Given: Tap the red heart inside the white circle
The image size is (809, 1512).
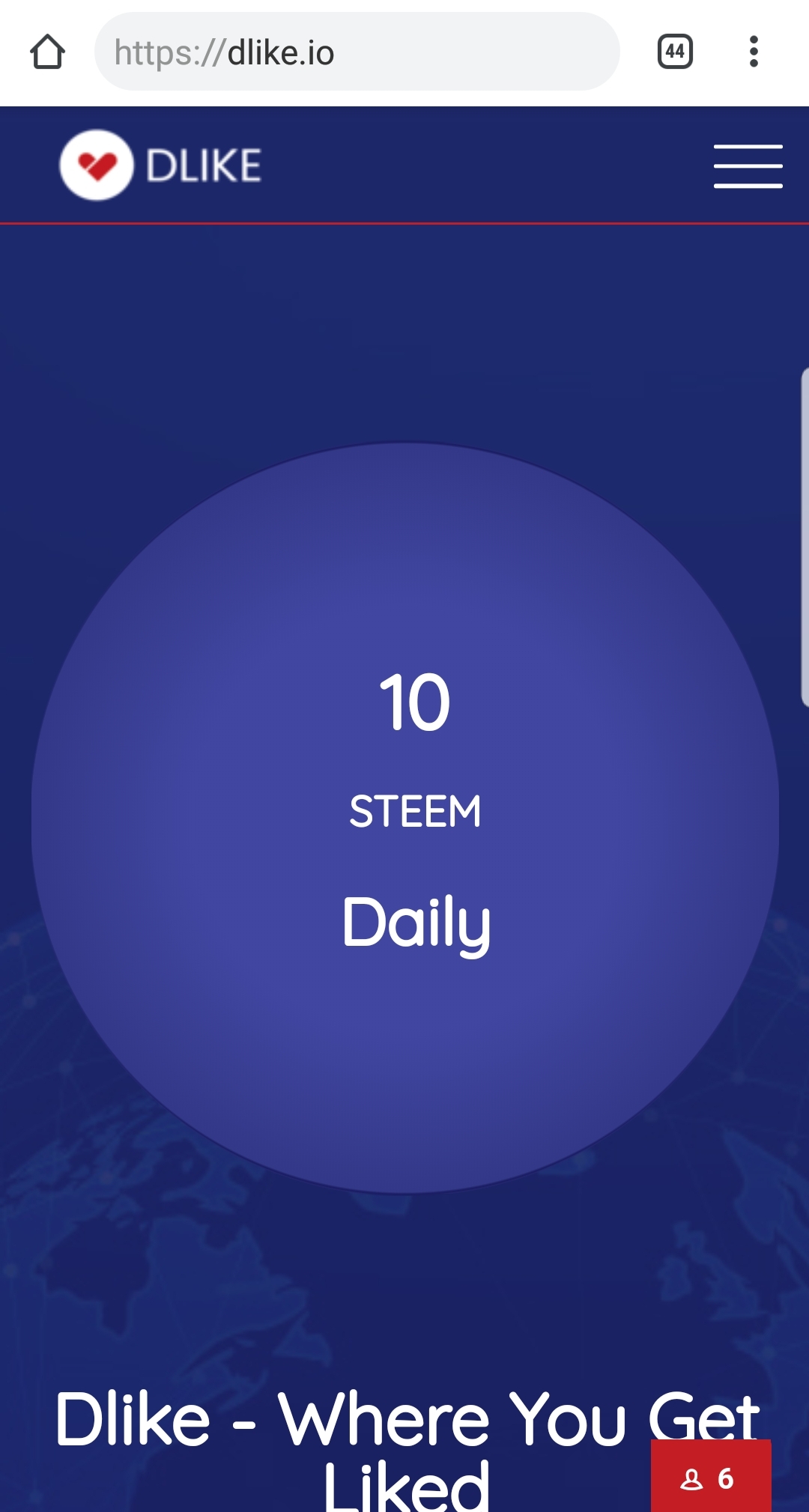Looking at the screenshot, I should (x=96, y=165).
